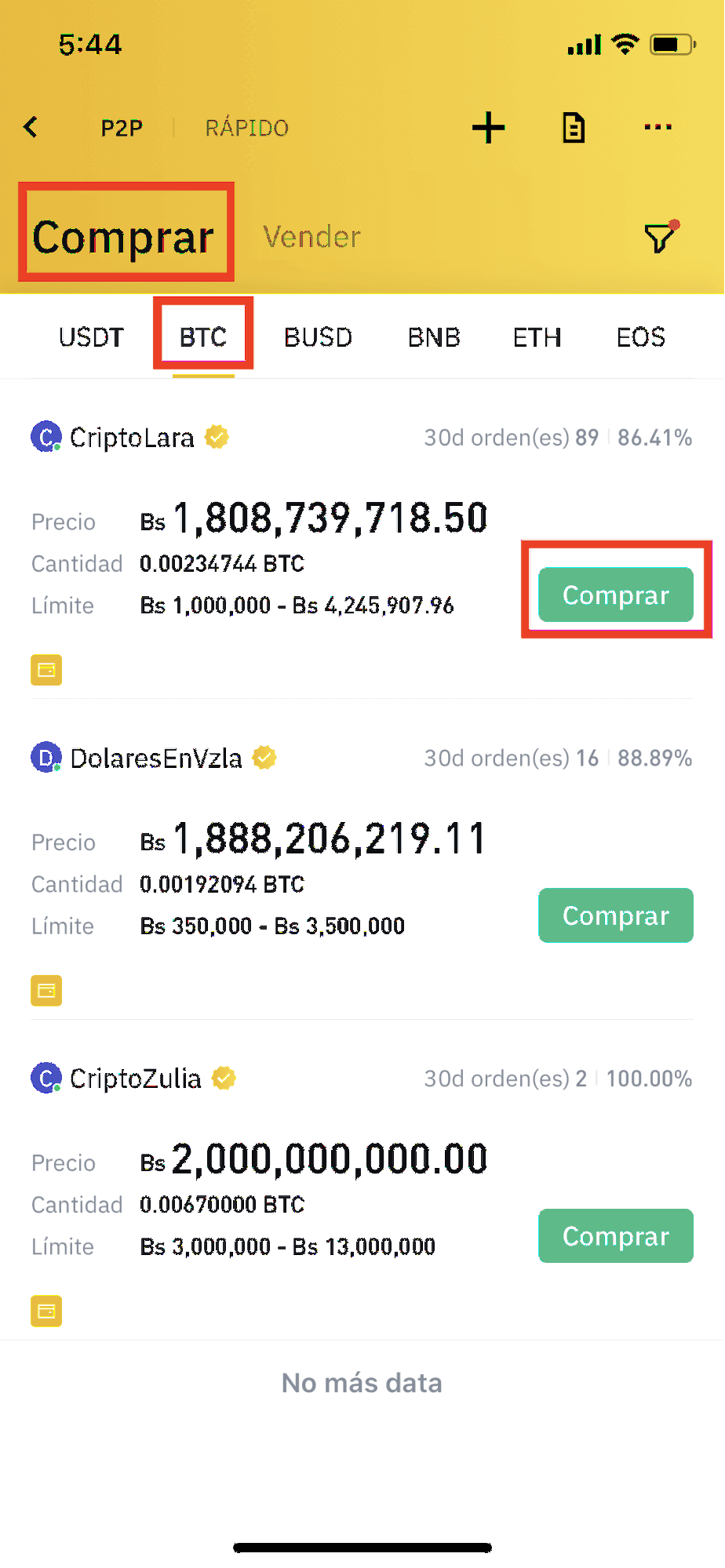
Task: Open the filter funnel icon
Action: tap(661, 237)
